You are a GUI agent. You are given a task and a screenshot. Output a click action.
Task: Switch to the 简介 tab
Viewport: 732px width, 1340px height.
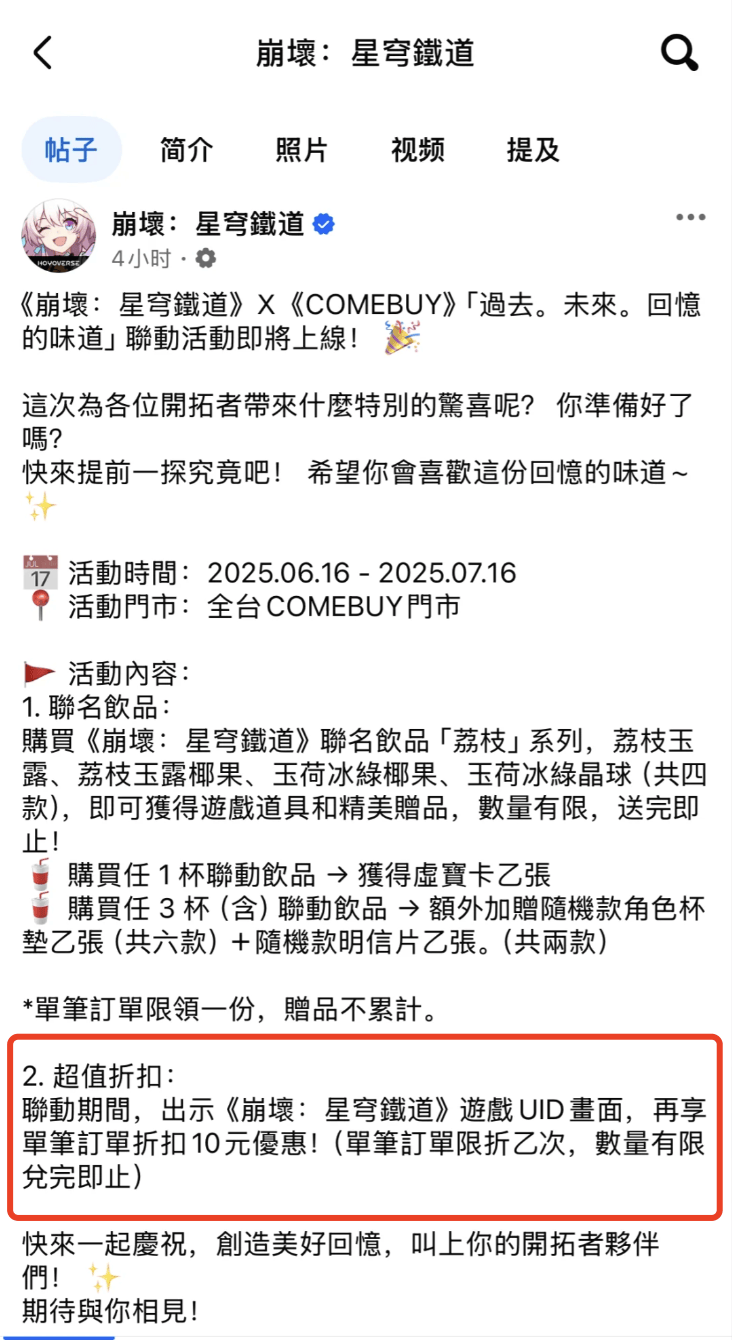tap(187, 150)
